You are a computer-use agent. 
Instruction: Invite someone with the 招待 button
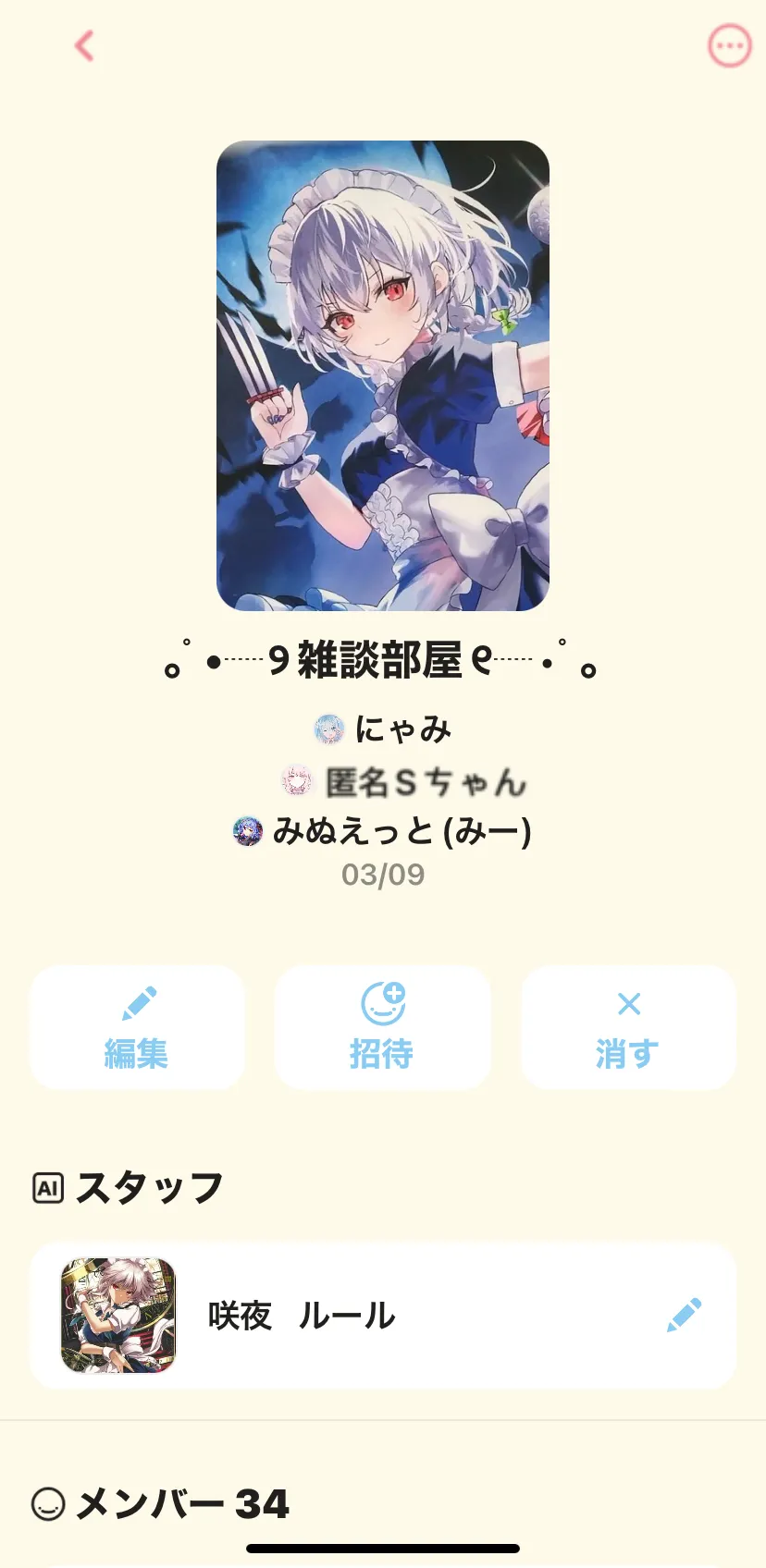coord(383,1027)
